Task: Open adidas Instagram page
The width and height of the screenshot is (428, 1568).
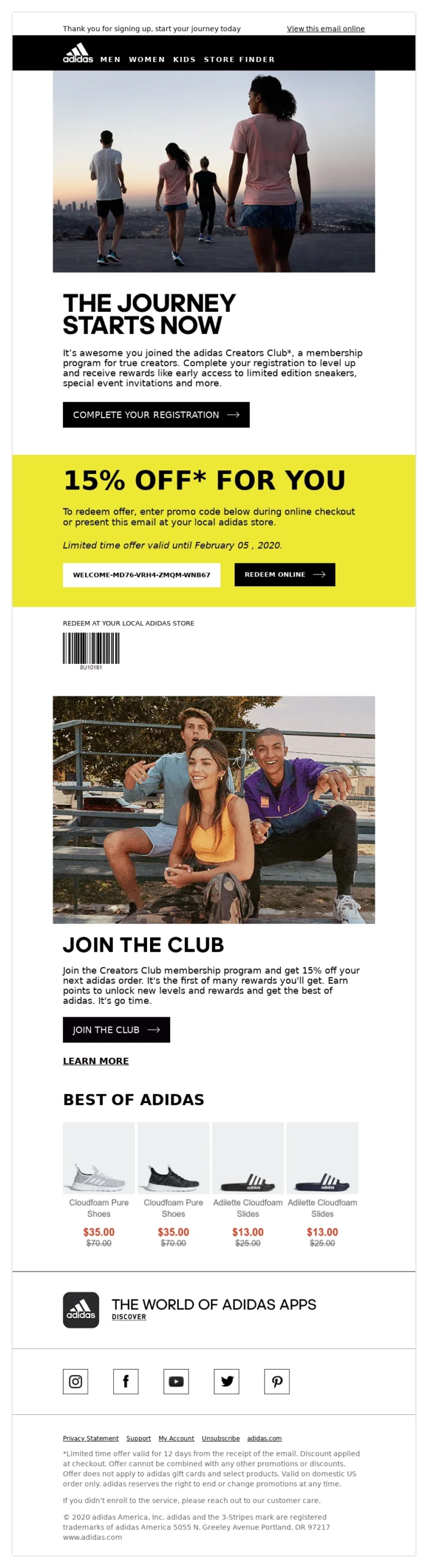Action: (x=75, y=1381)
